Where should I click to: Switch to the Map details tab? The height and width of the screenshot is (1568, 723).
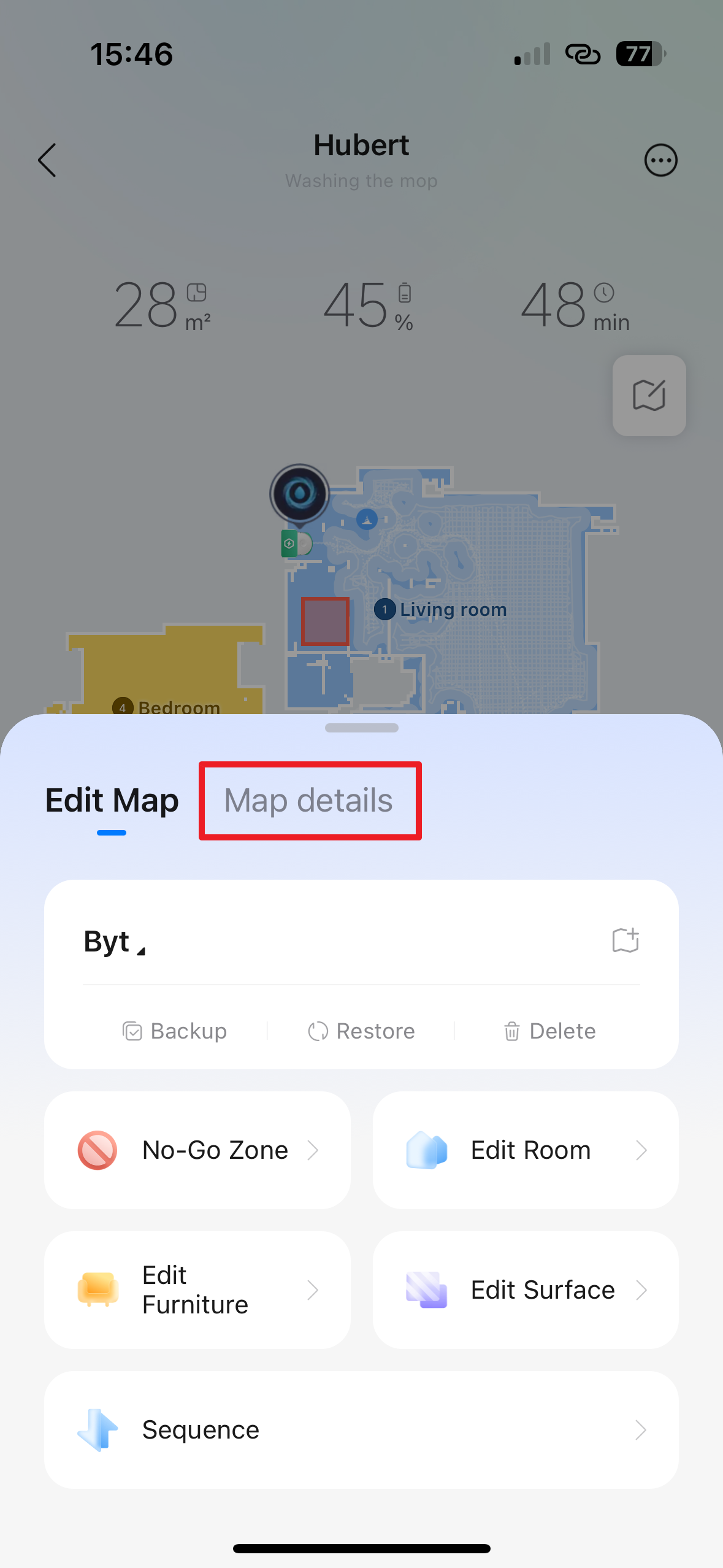coord(309,801)
